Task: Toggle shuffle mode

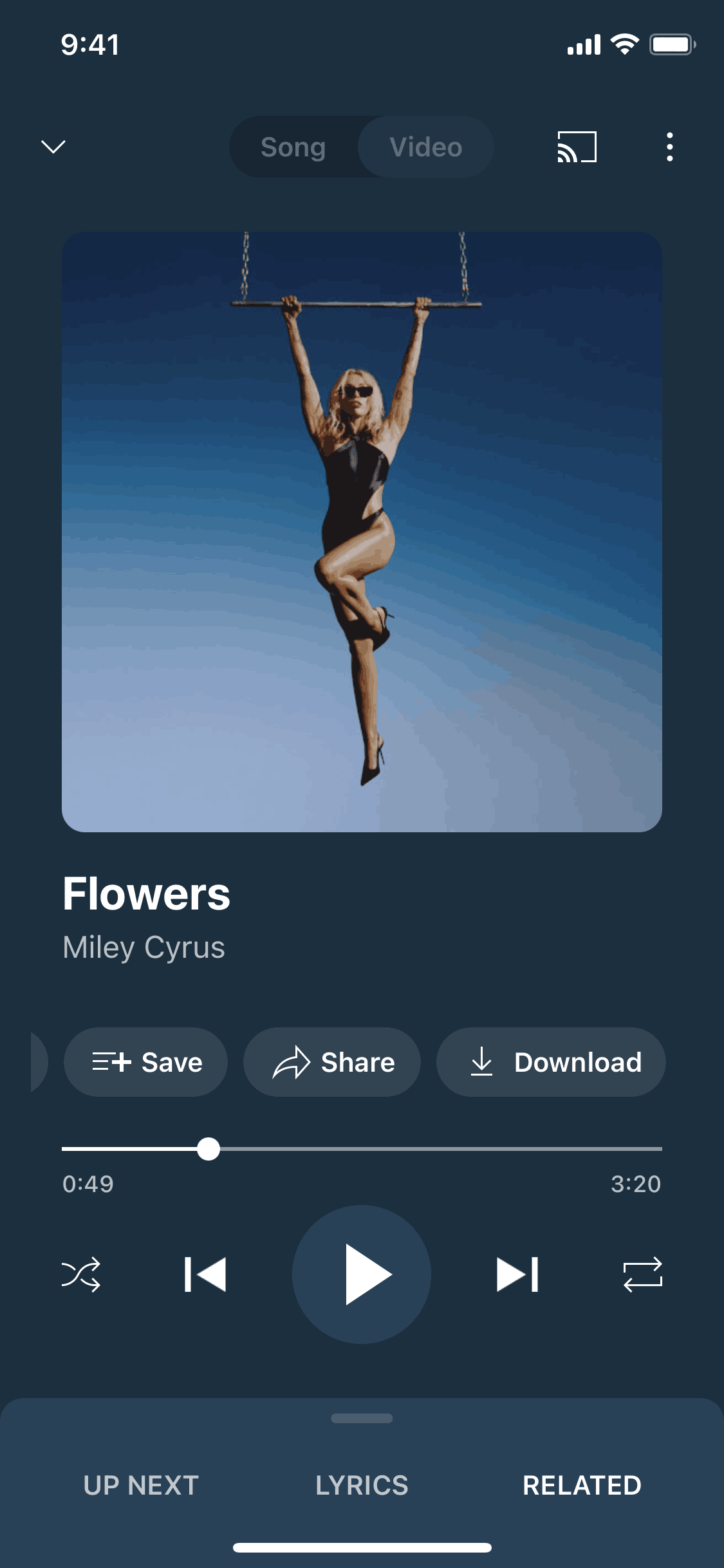Action: (81, 1274)
